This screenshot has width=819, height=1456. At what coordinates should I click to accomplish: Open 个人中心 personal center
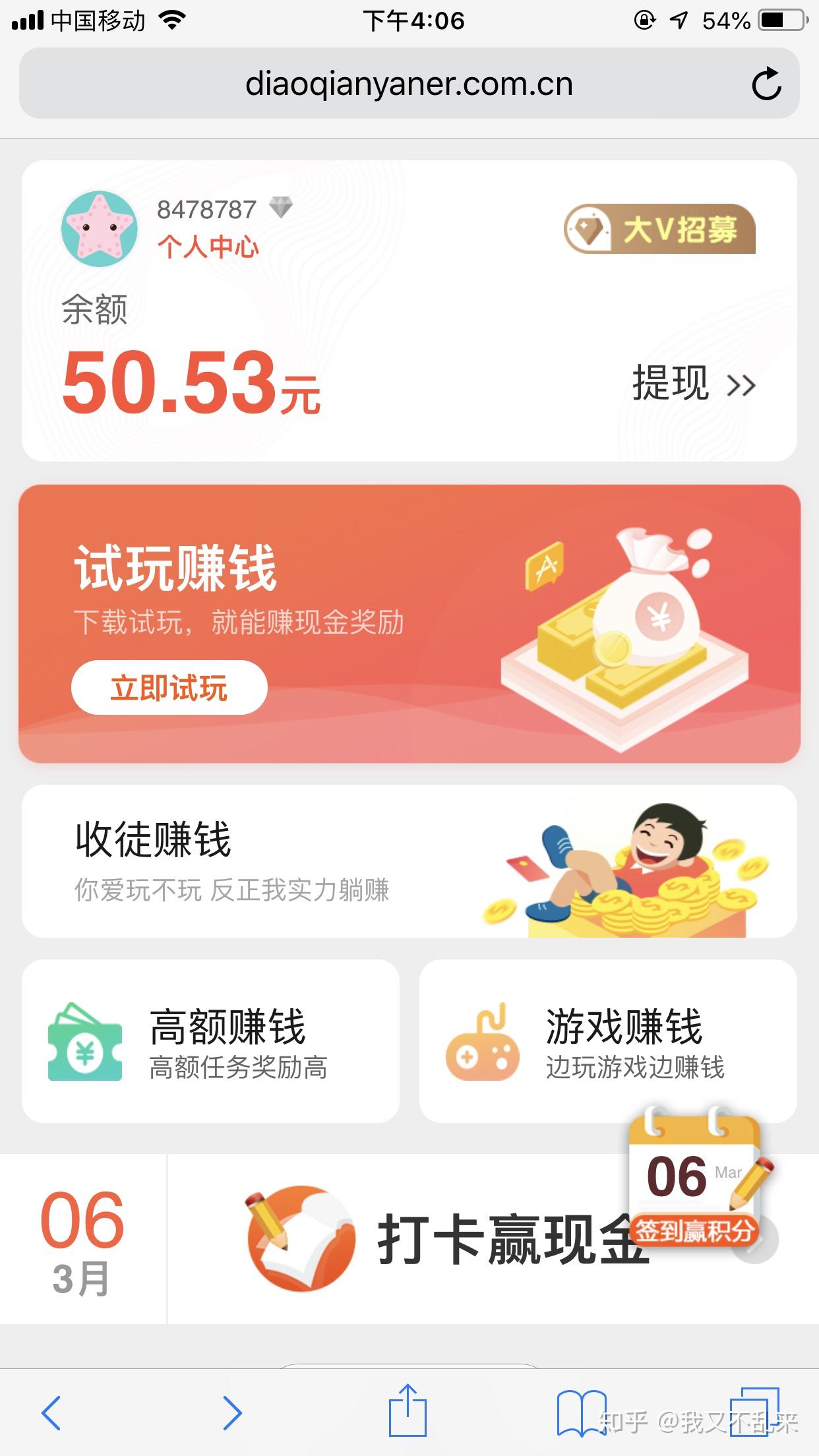[x=208, y=247]
